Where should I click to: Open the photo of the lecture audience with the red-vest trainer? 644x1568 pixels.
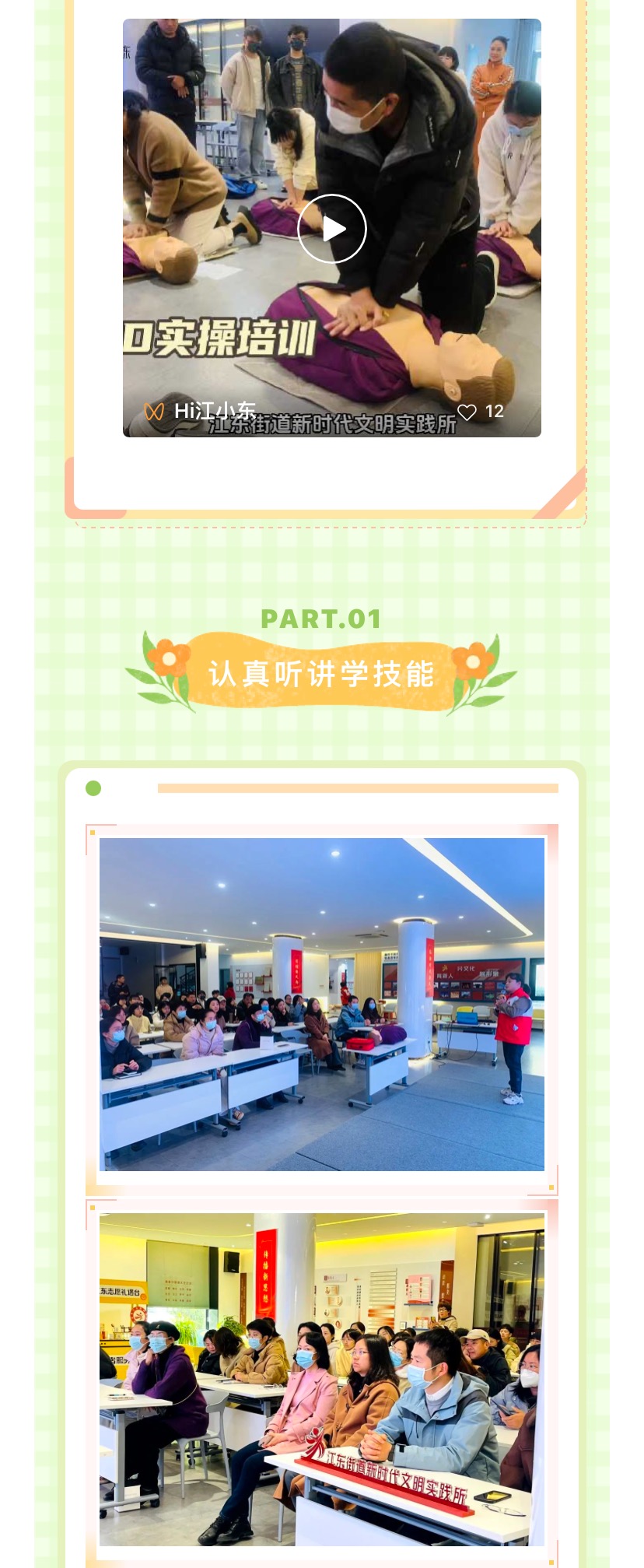(x=322, y=1004)
